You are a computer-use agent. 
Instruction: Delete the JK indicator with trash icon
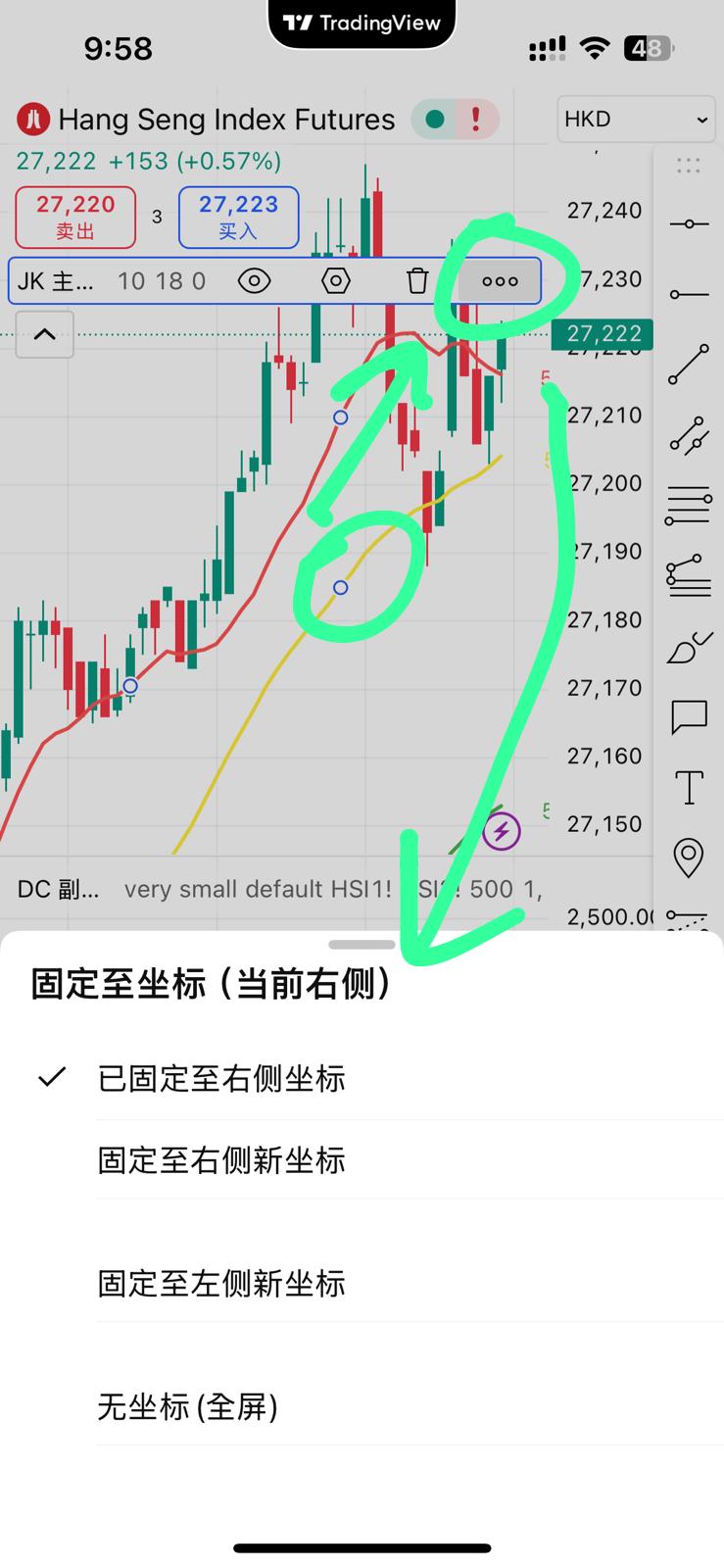(417, 281)
